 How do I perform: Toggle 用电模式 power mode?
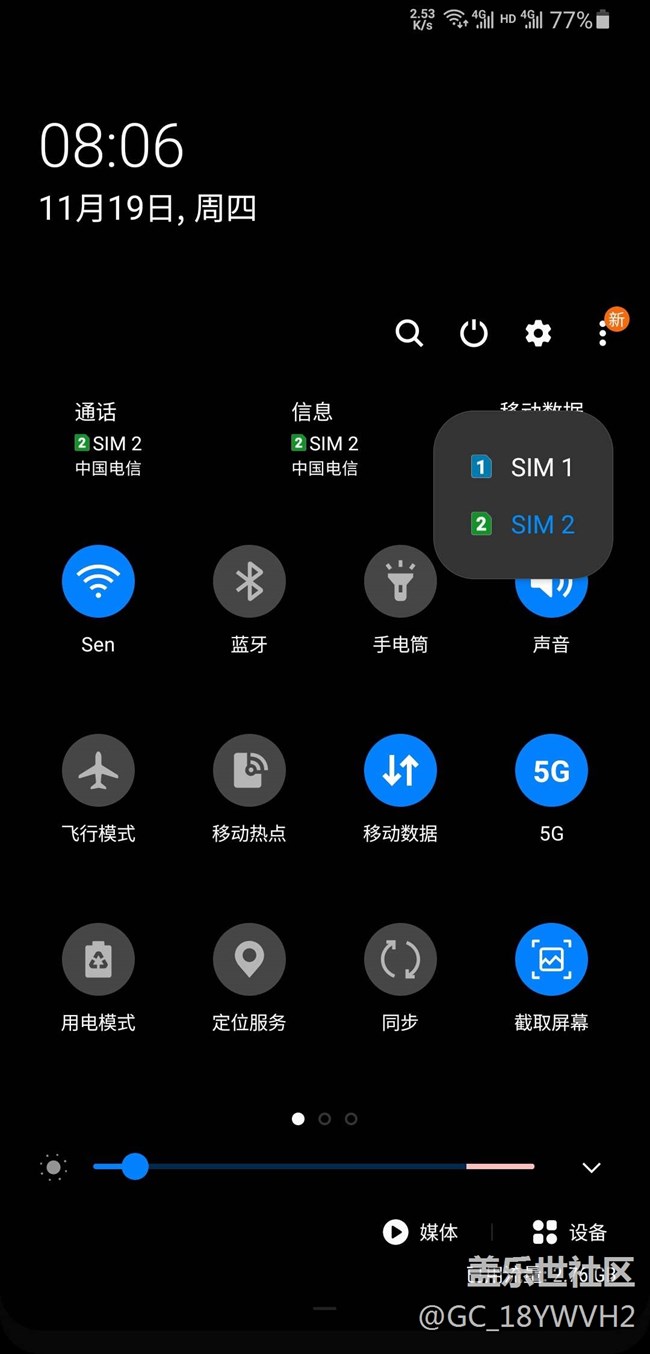(98, 960)
